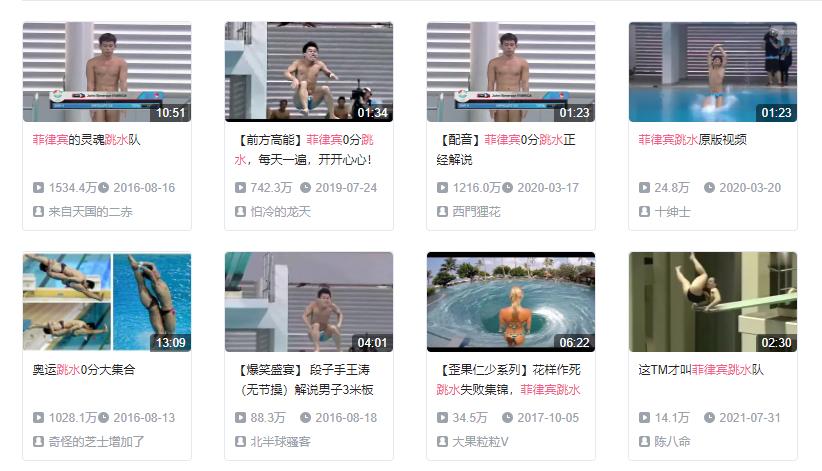822x471 pixels.
Task: View uploader 大果粒粒V's profile
Action: [x=481, y=441]
